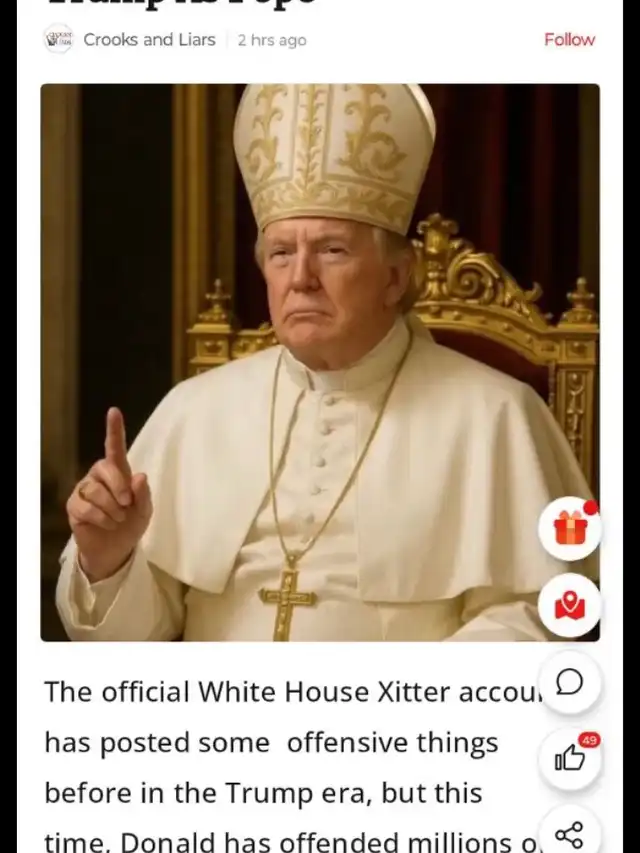Open the Crooks and Liars publisher profile
640x853 pixels.
click(148, 40)
